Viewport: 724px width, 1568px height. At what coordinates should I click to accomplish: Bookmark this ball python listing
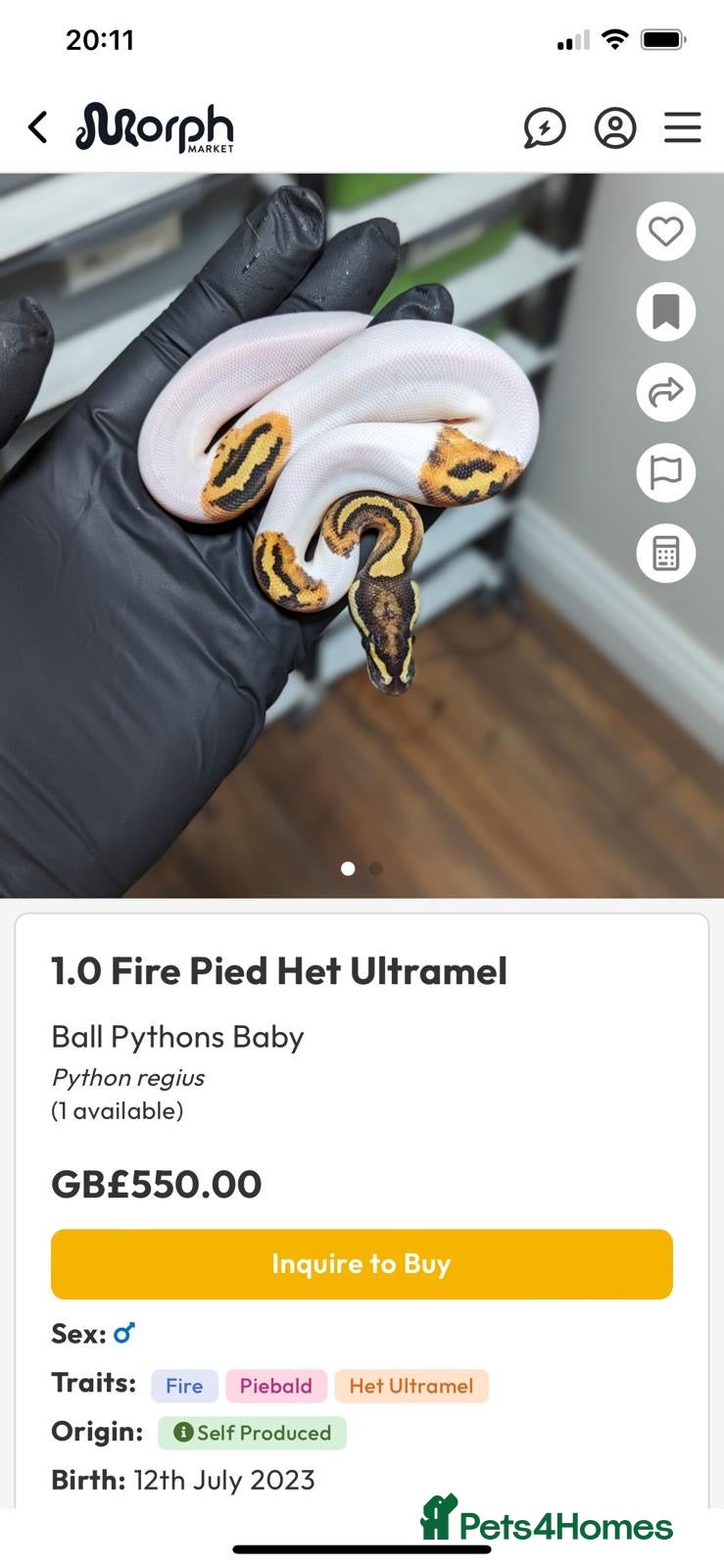pos(665,312)
